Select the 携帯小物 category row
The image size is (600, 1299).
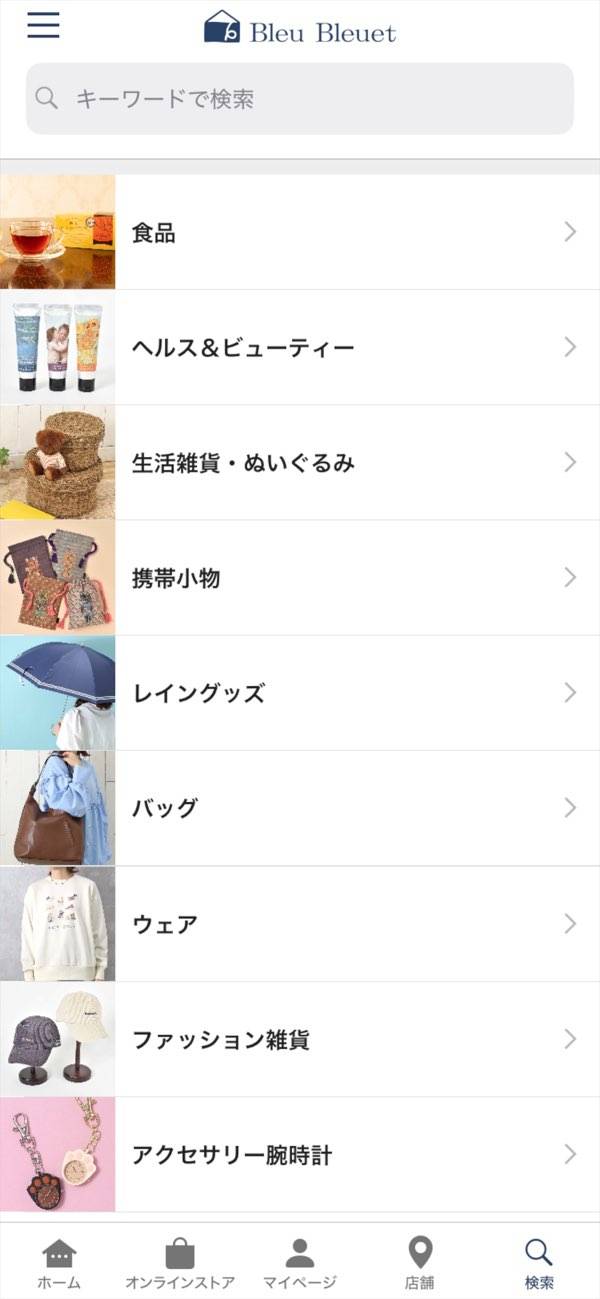300,577
